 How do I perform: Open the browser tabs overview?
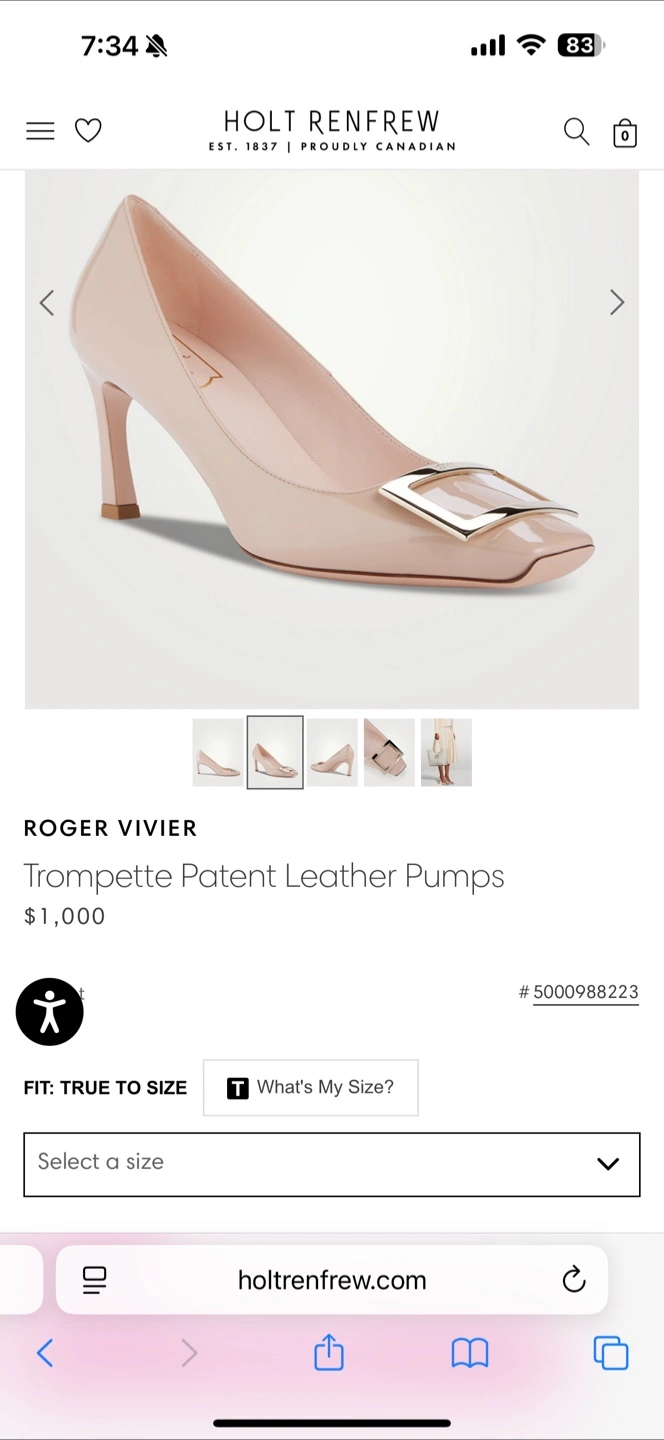pyautogui.click(x=611, y=1352)
